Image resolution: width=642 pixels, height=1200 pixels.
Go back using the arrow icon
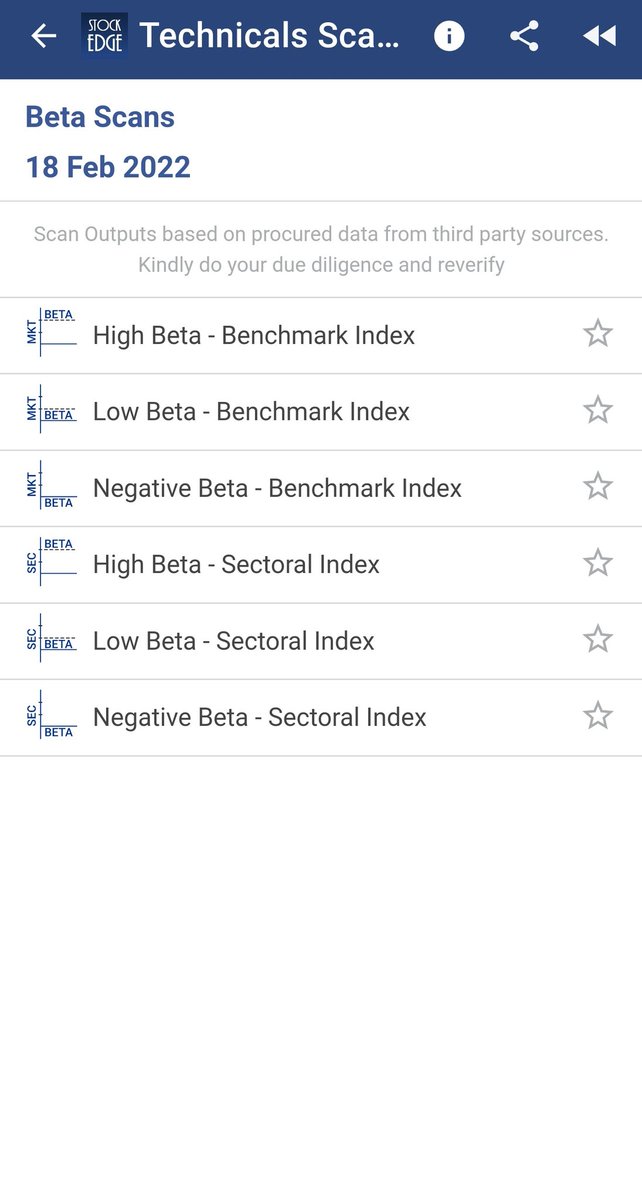click(44, 37)
